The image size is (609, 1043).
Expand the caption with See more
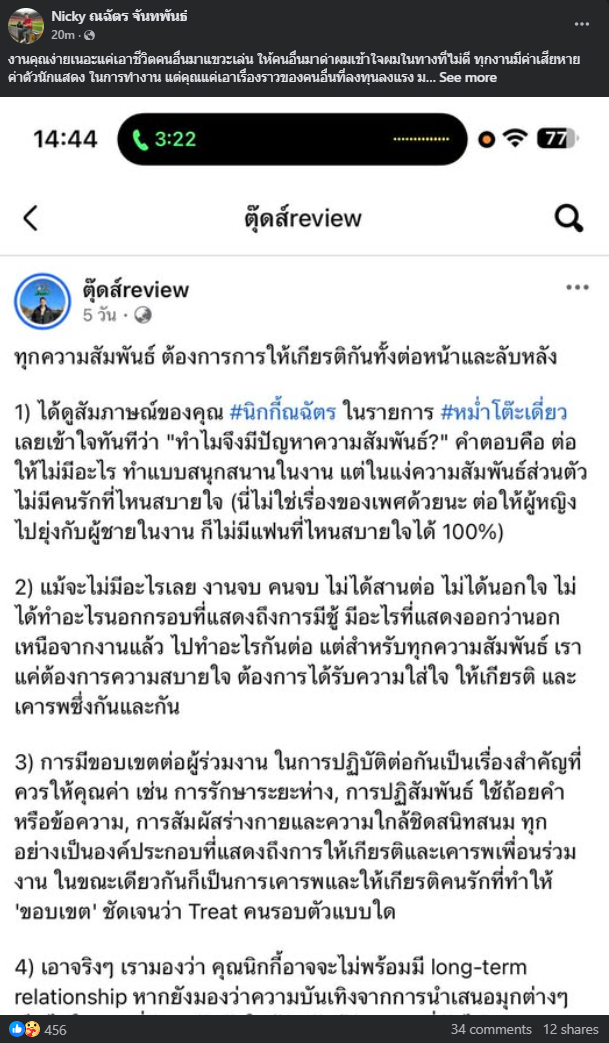467,77
